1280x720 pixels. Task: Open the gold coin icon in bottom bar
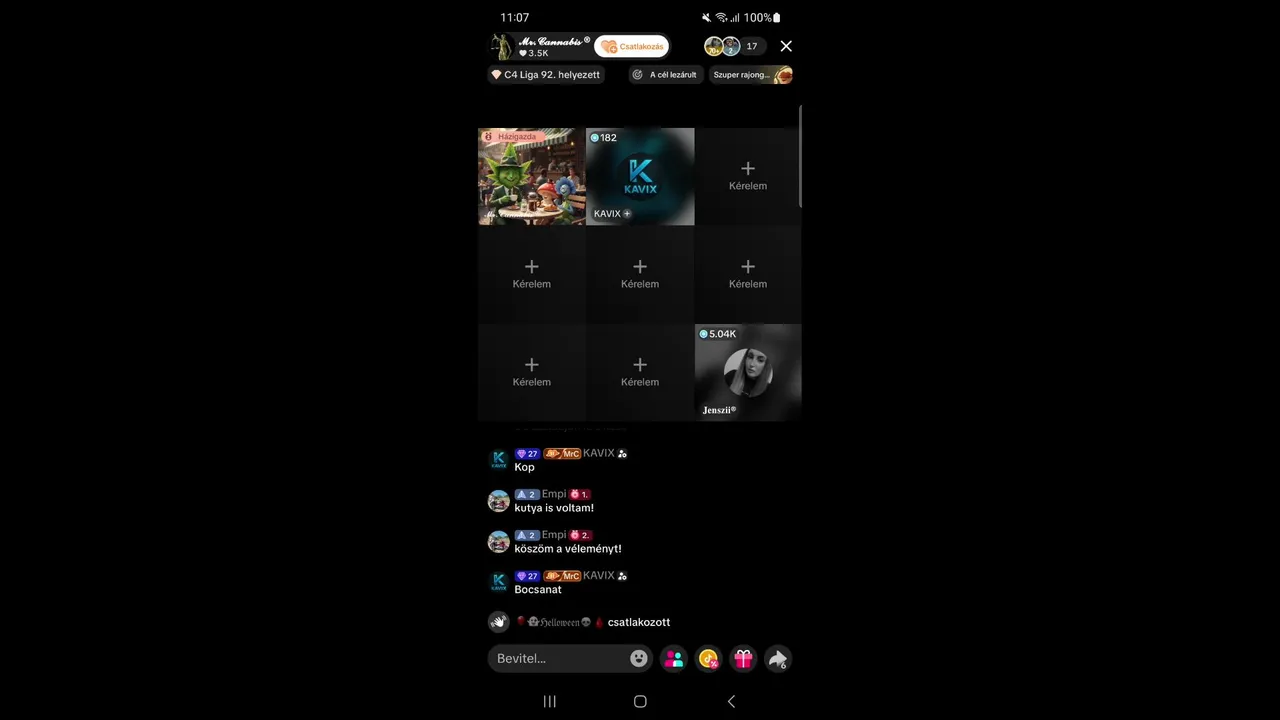pyautogui.click(x=708, y=658)
